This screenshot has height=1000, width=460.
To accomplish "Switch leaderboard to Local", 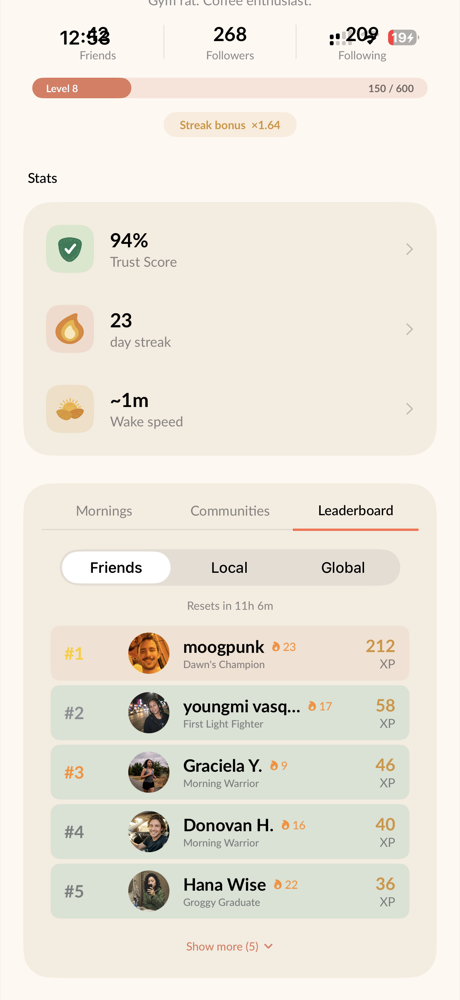I will 230,568.
